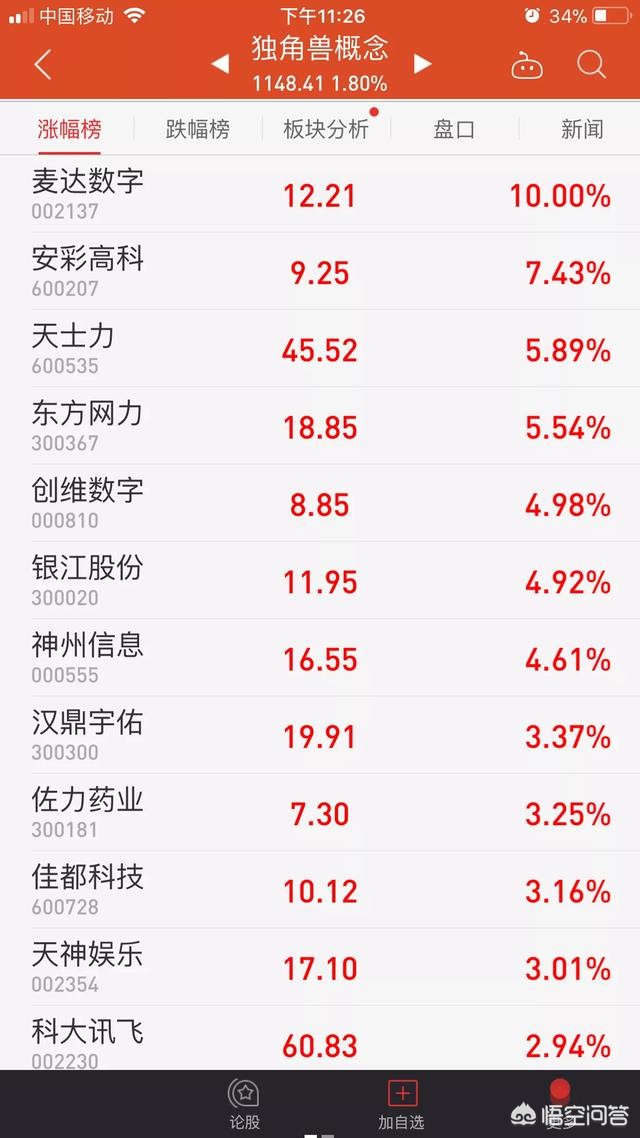
Task: Switch to the 跌幅榜 tab
Action: (x=197, y=130)
